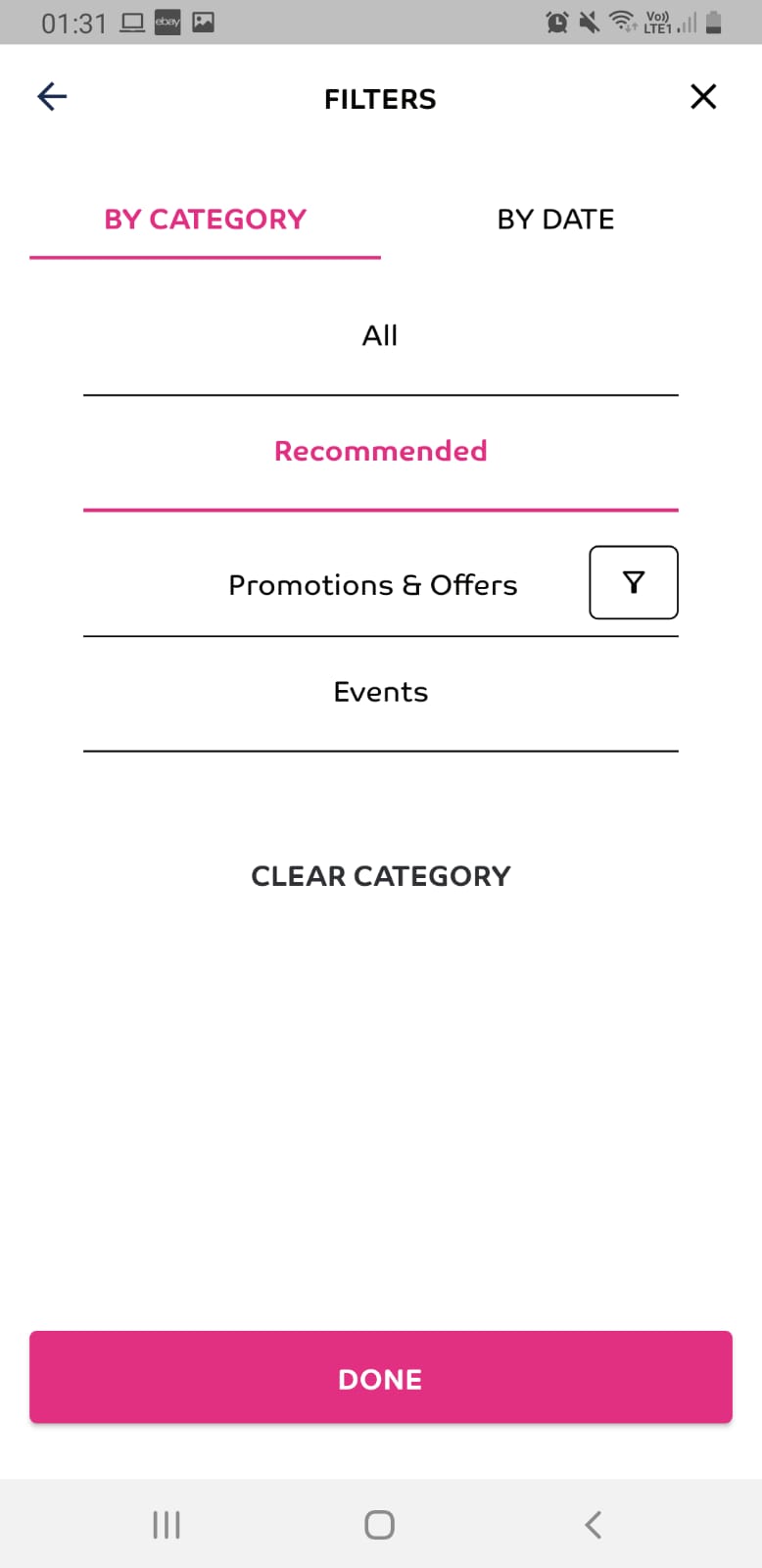This screenshot has height=1568, width=762.
Task: Switch to the By Date tab
Action: pyautogui.click(x=555, y=220)
